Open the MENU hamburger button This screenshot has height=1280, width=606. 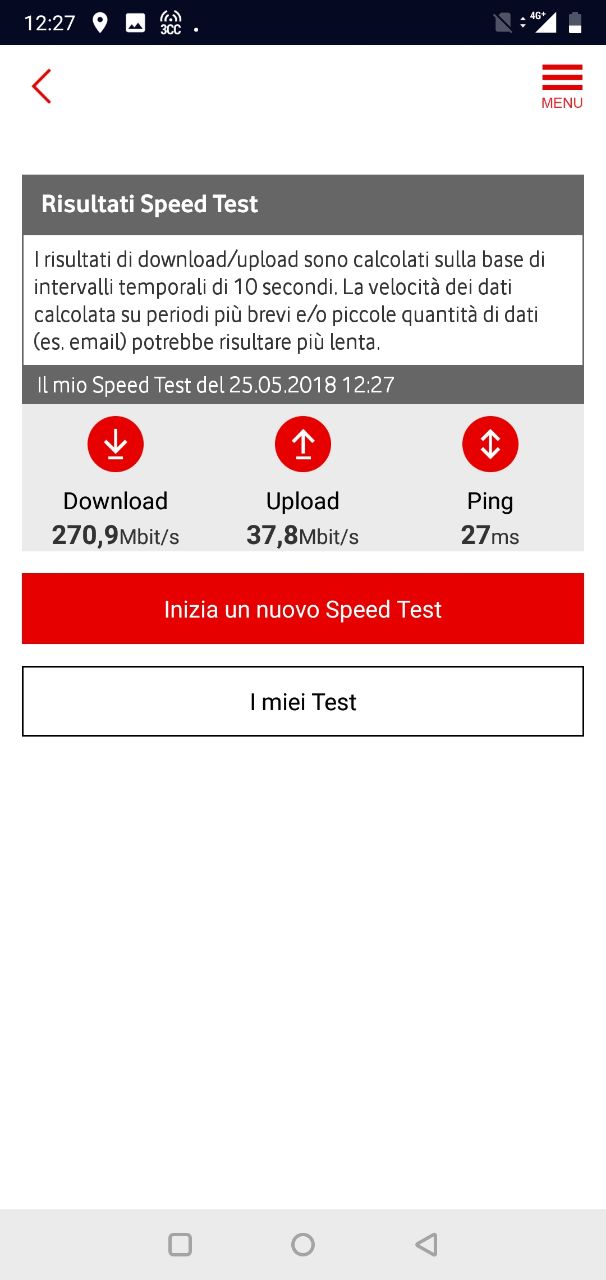tap(562, 87)
